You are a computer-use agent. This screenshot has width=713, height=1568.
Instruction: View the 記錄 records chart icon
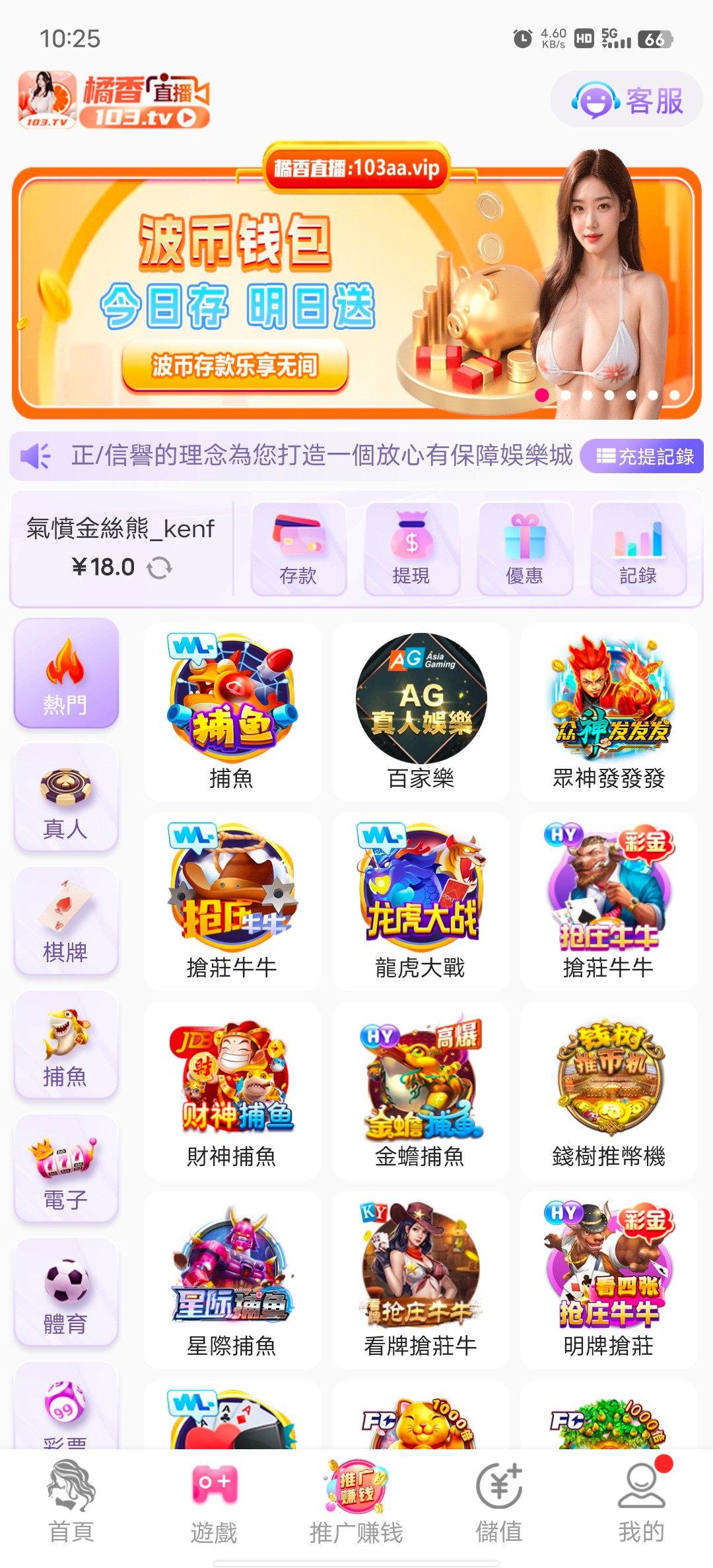638,551
